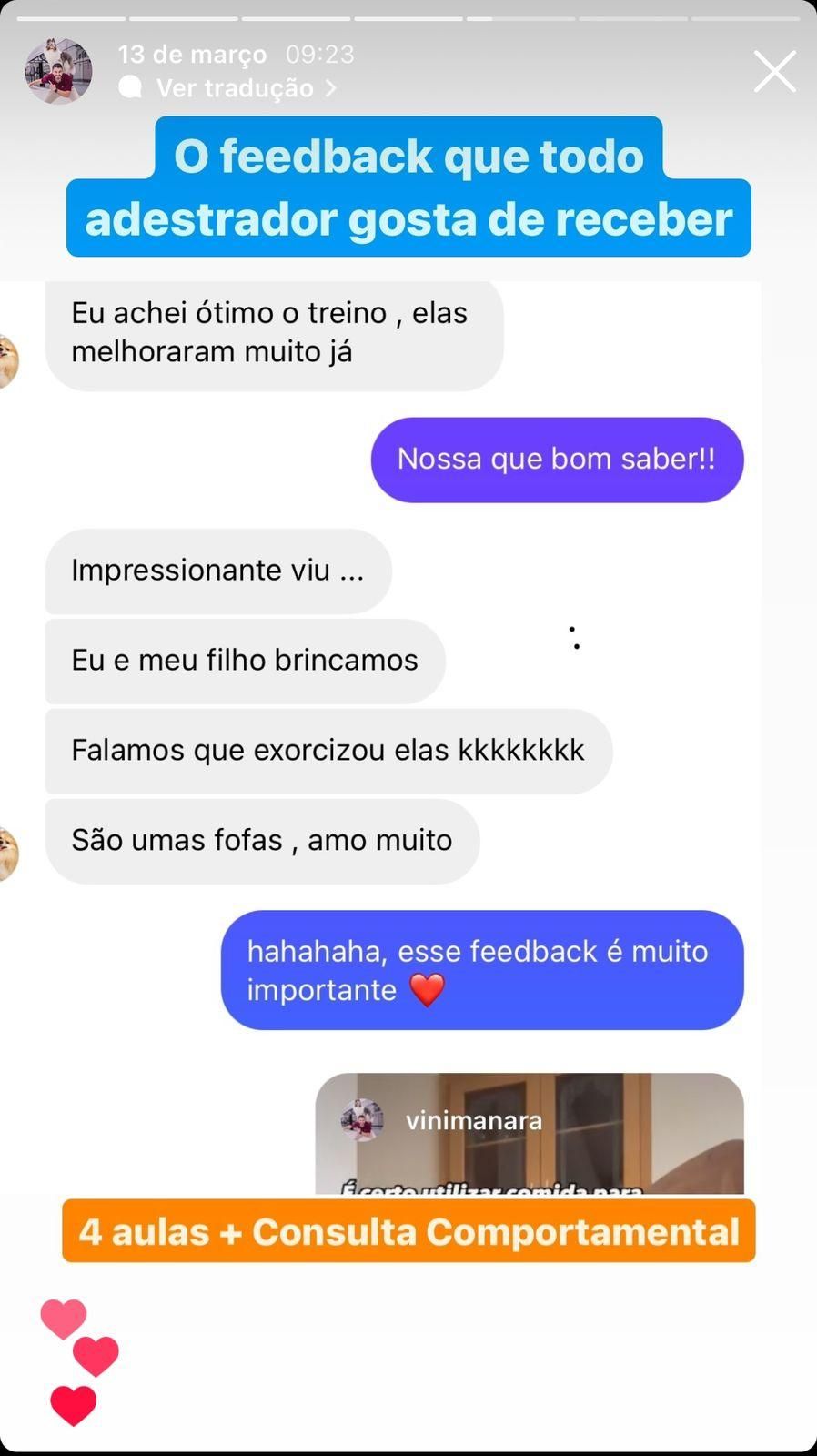The image size is (817, 1456).
Task: Close the story viewer
Action: (x=774, y=72)
